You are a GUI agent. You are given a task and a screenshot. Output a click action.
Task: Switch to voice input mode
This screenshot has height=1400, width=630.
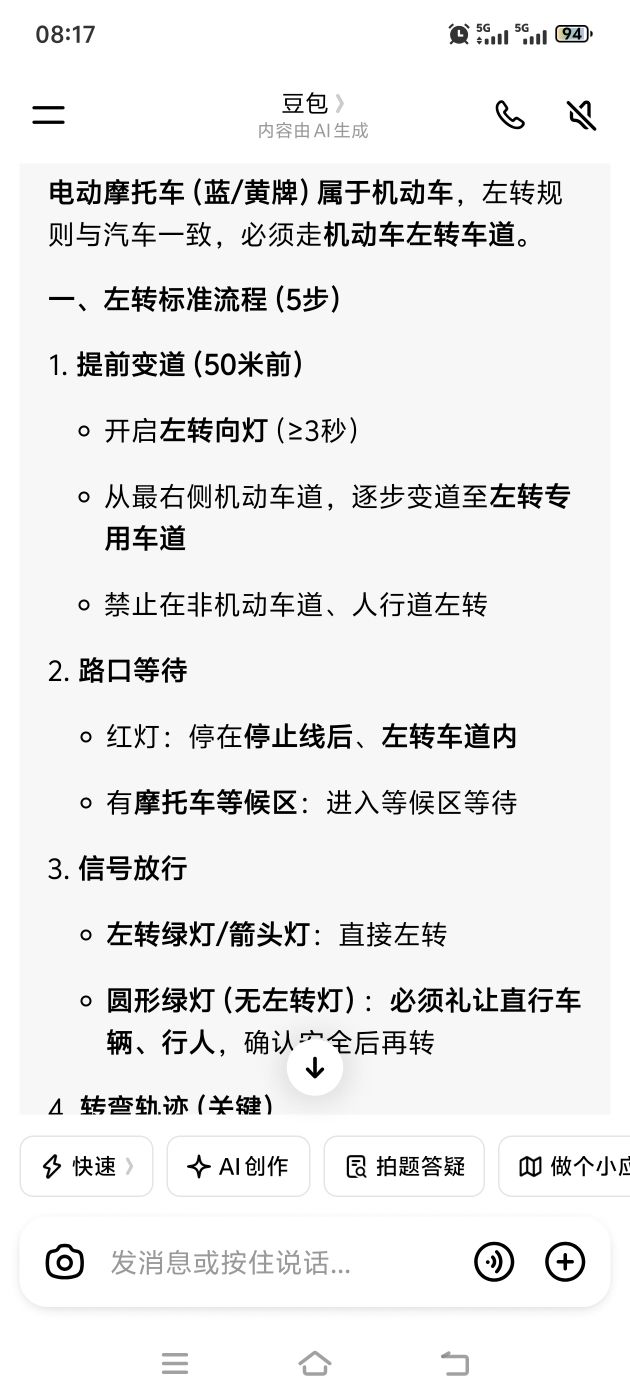point(494,1262)
